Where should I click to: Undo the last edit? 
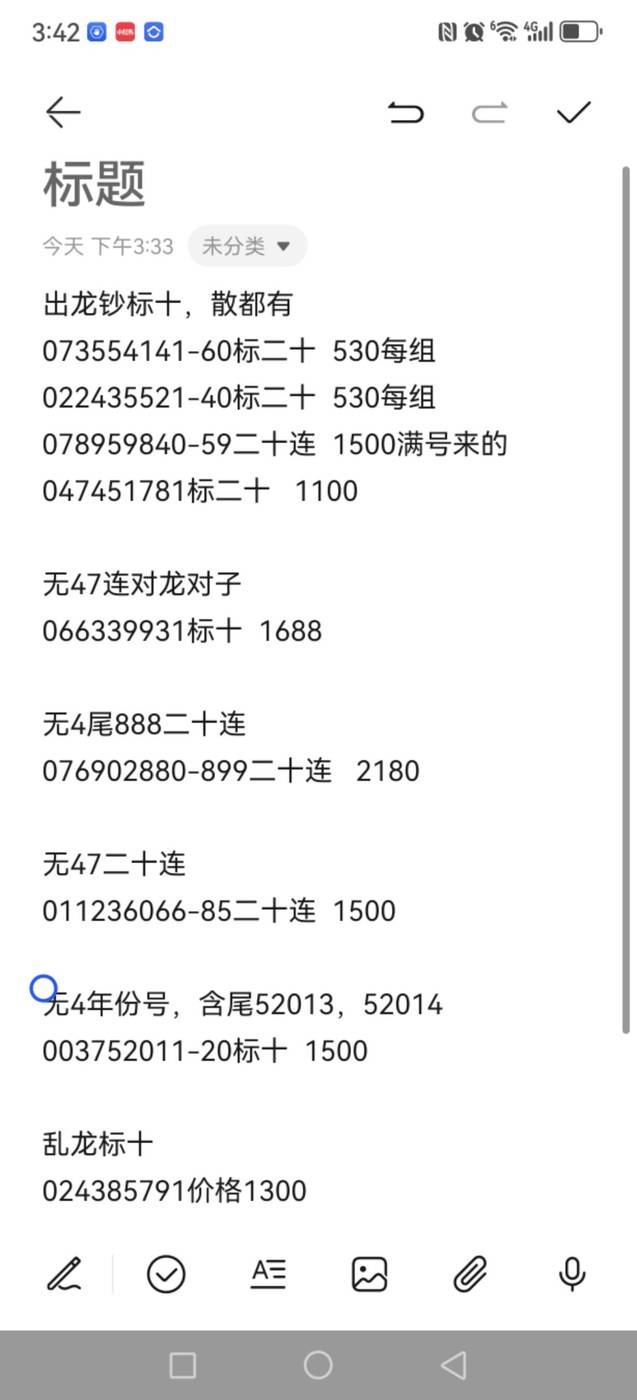pos(405,113)
